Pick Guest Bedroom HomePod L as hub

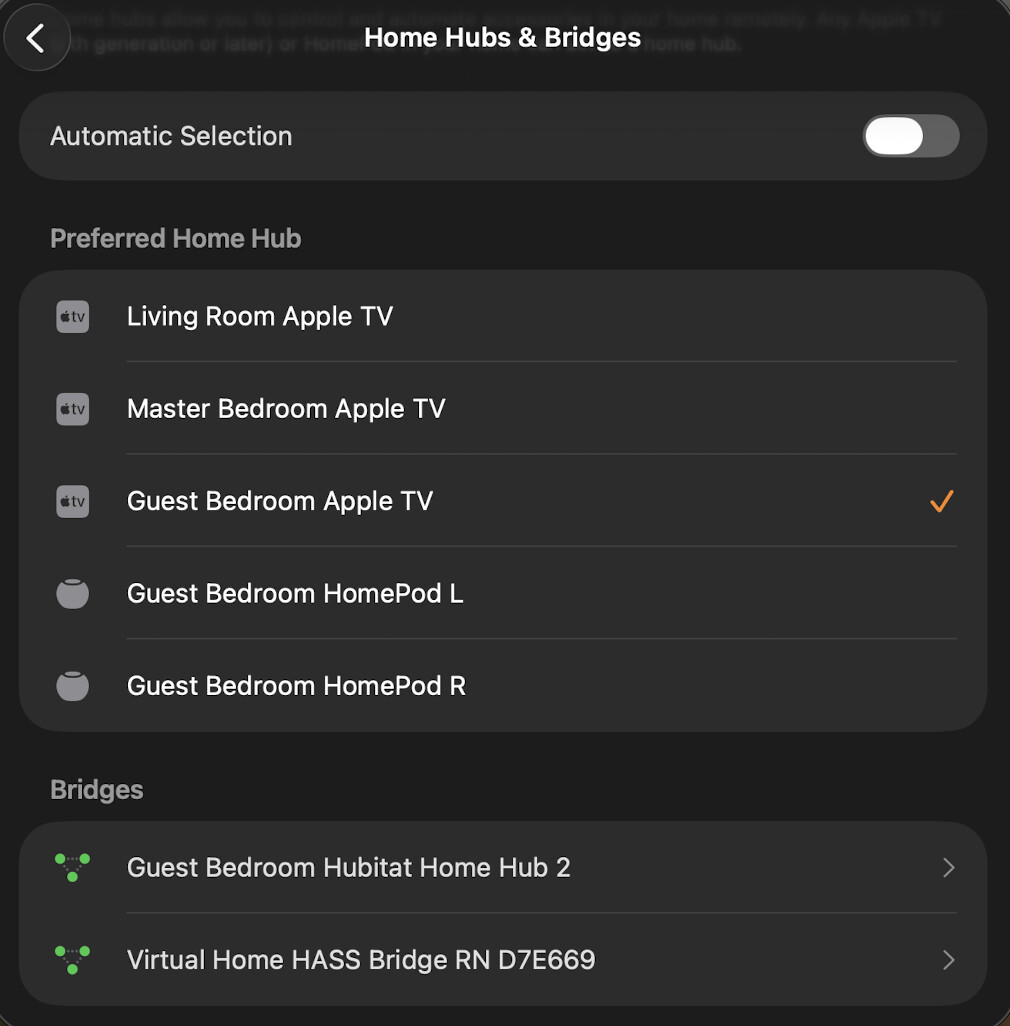coord(503,594)
